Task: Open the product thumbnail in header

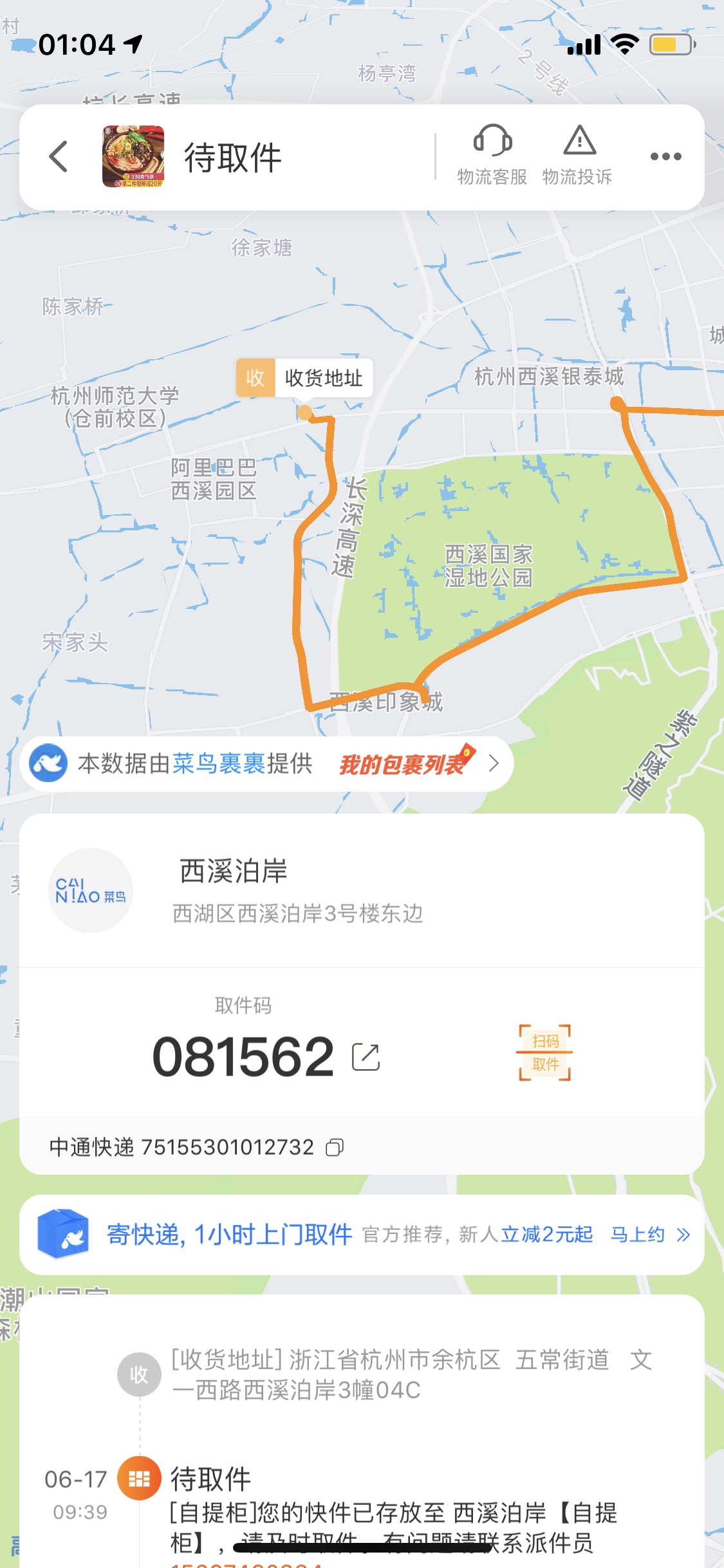Action: pos(133,156)
